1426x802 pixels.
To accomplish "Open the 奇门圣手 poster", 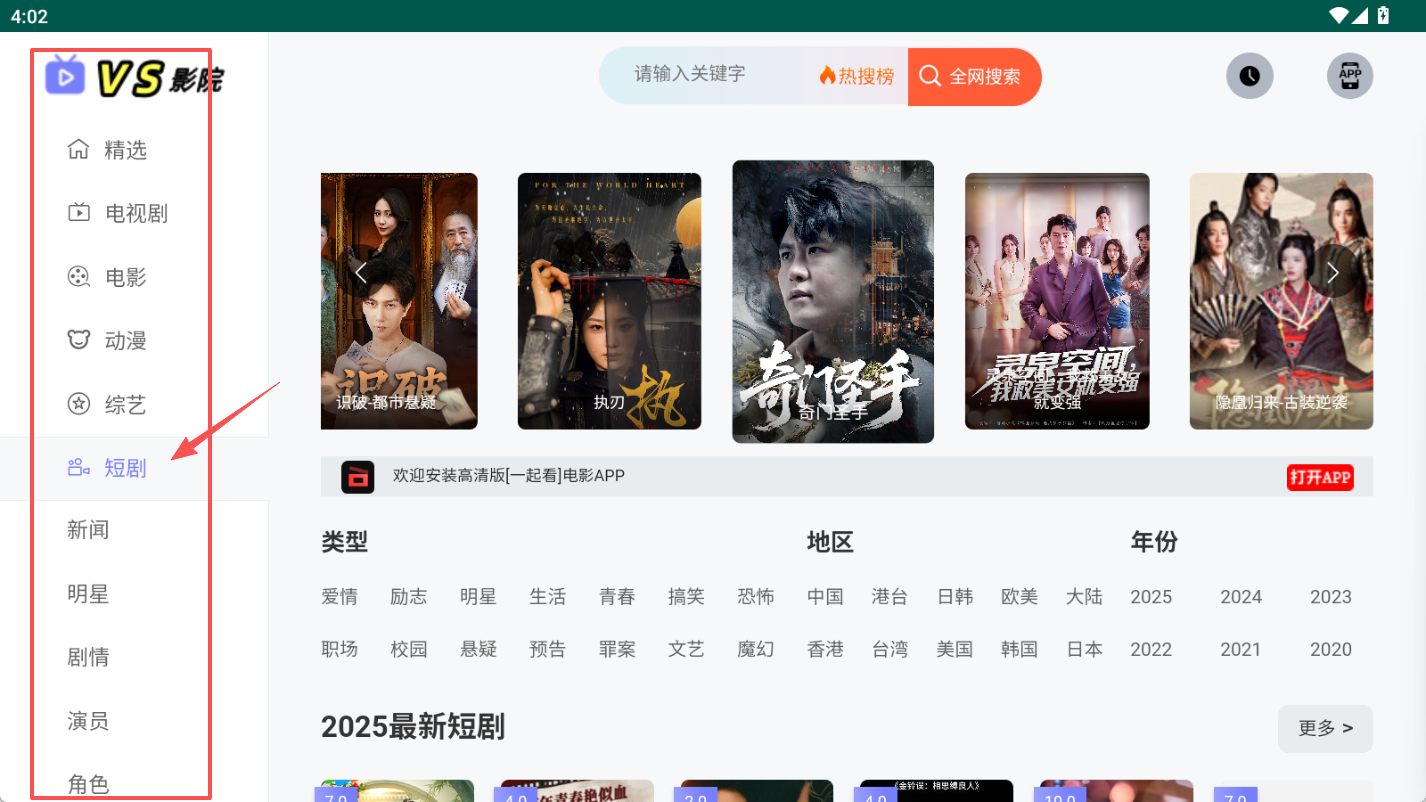I will pyautogui.click(x=833, y=301).
